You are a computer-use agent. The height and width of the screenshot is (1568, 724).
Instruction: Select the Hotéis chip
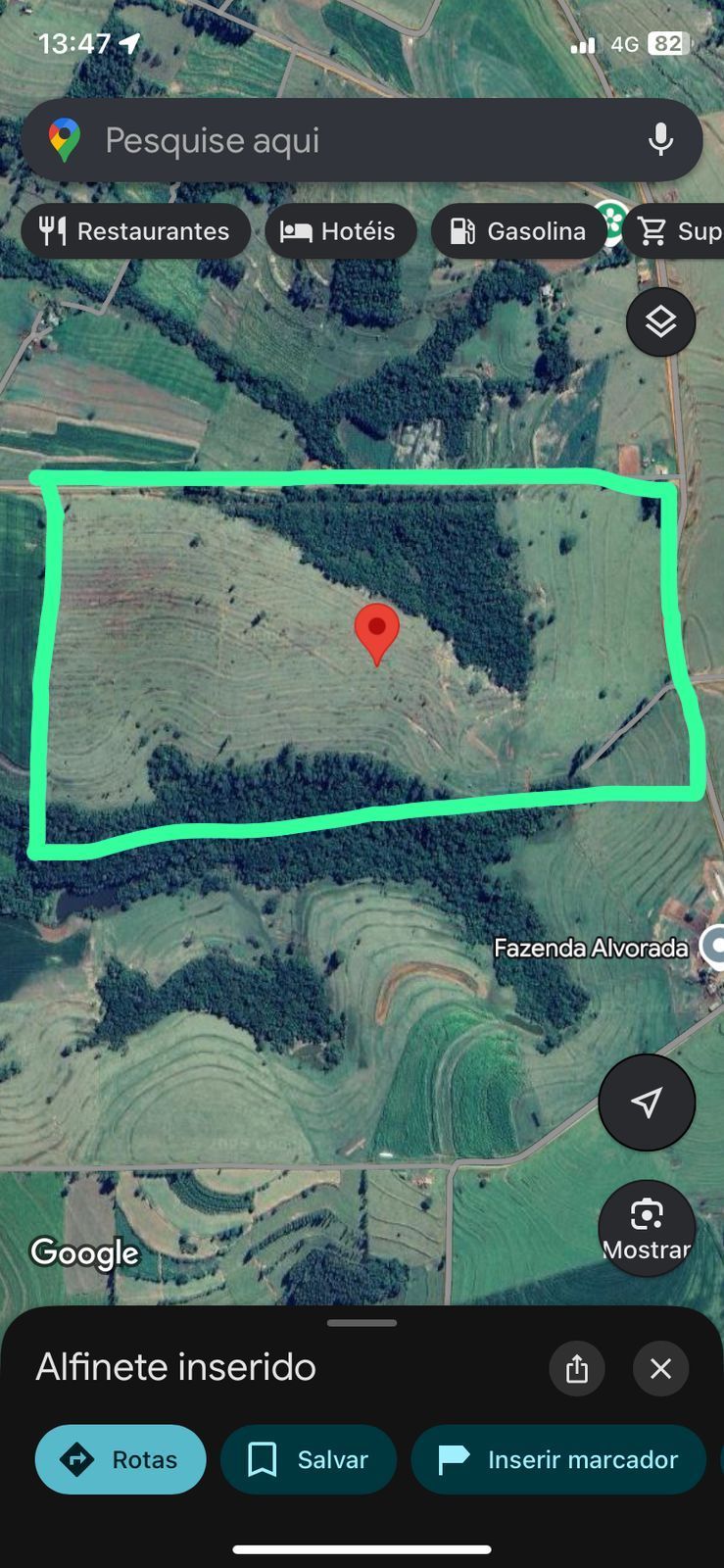340,231
